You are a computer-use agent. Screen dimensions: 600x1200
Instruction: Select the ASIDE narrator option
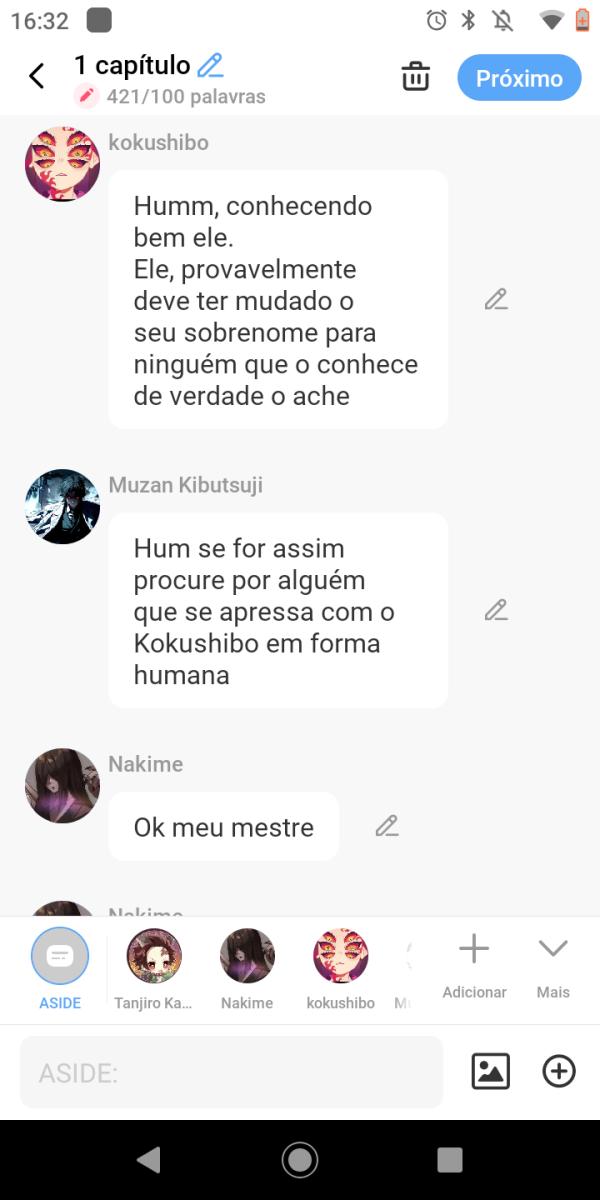pos(60,966)
